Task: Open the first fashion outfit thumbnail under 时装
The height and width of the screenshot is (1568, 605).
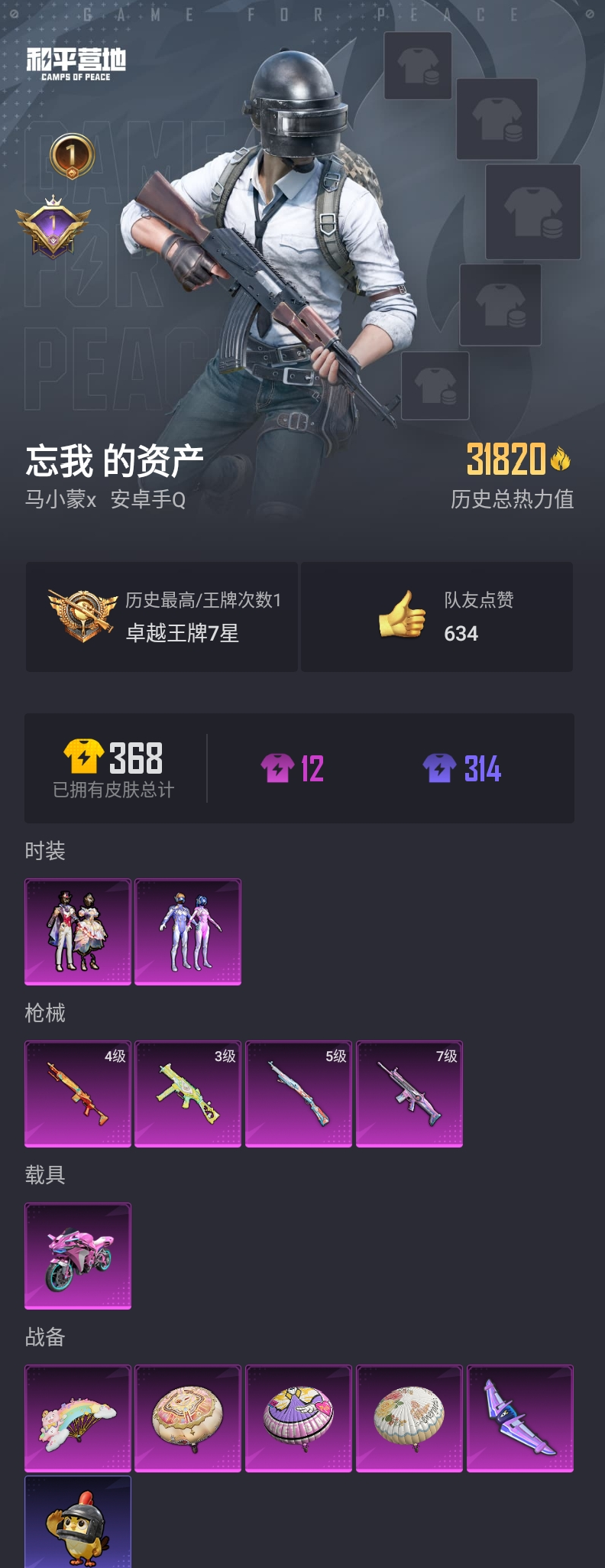Action: tap(77, 930)
